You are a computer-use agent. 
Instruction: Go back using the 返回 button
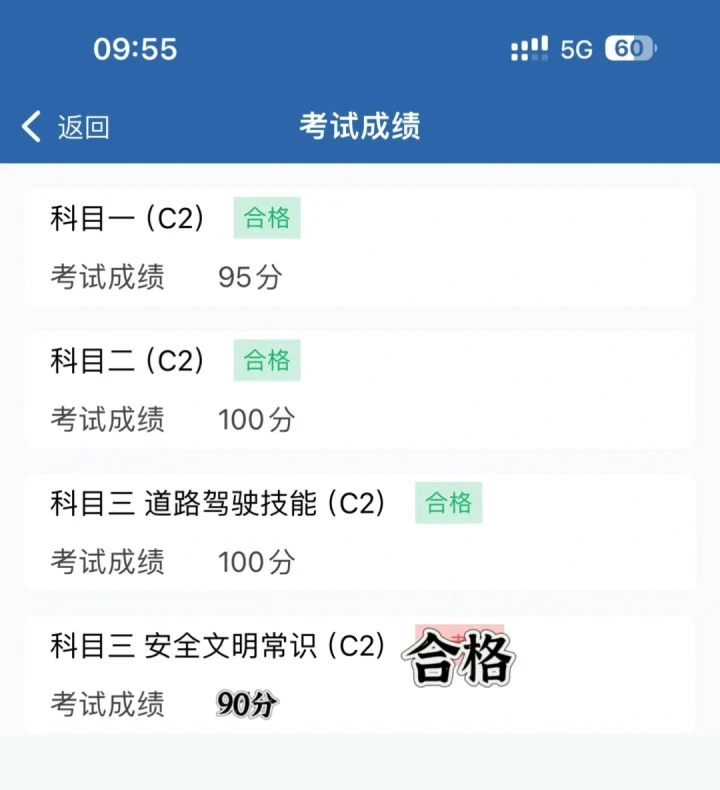[66, 127]
